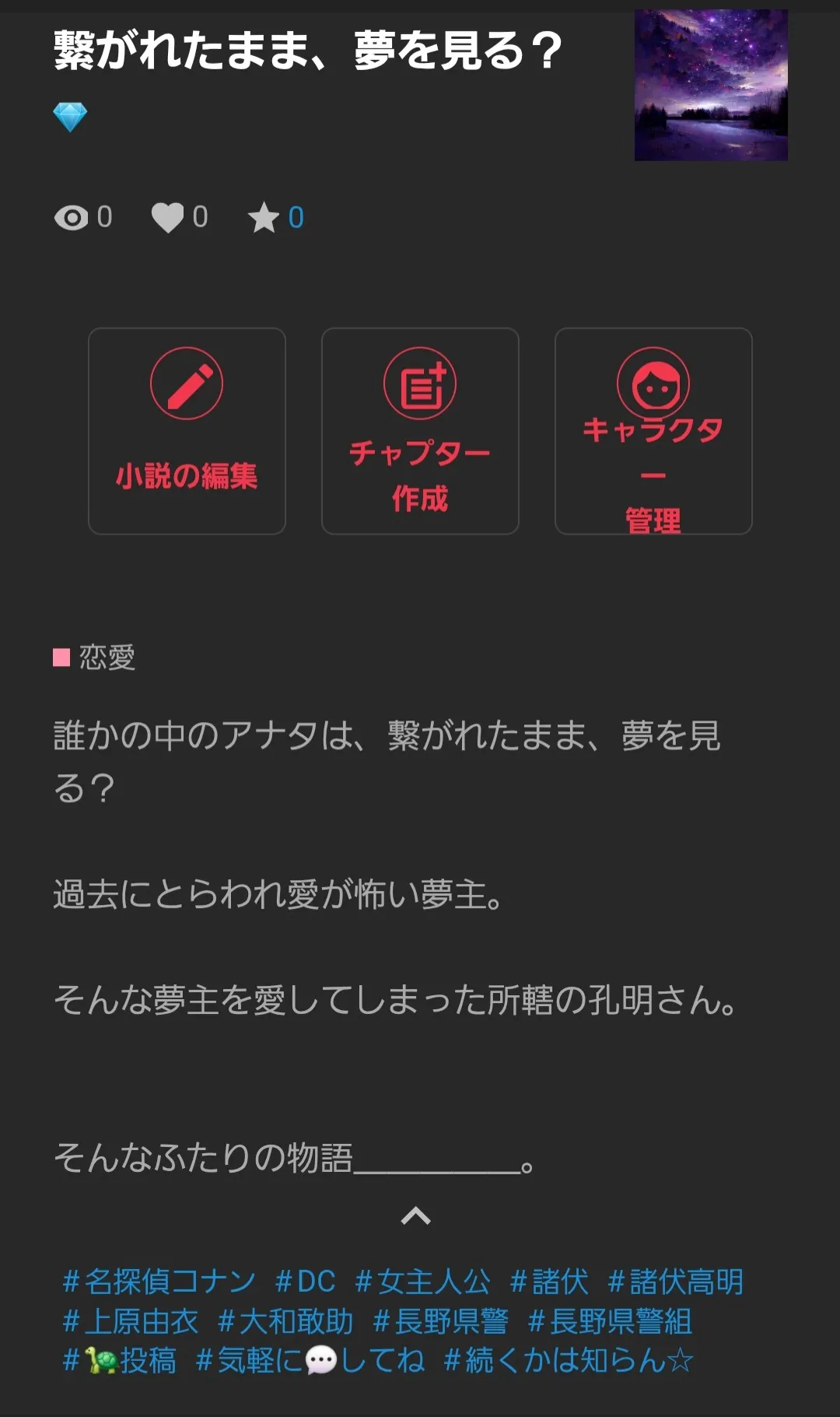Open キャラクター管理

coord(653,431)
